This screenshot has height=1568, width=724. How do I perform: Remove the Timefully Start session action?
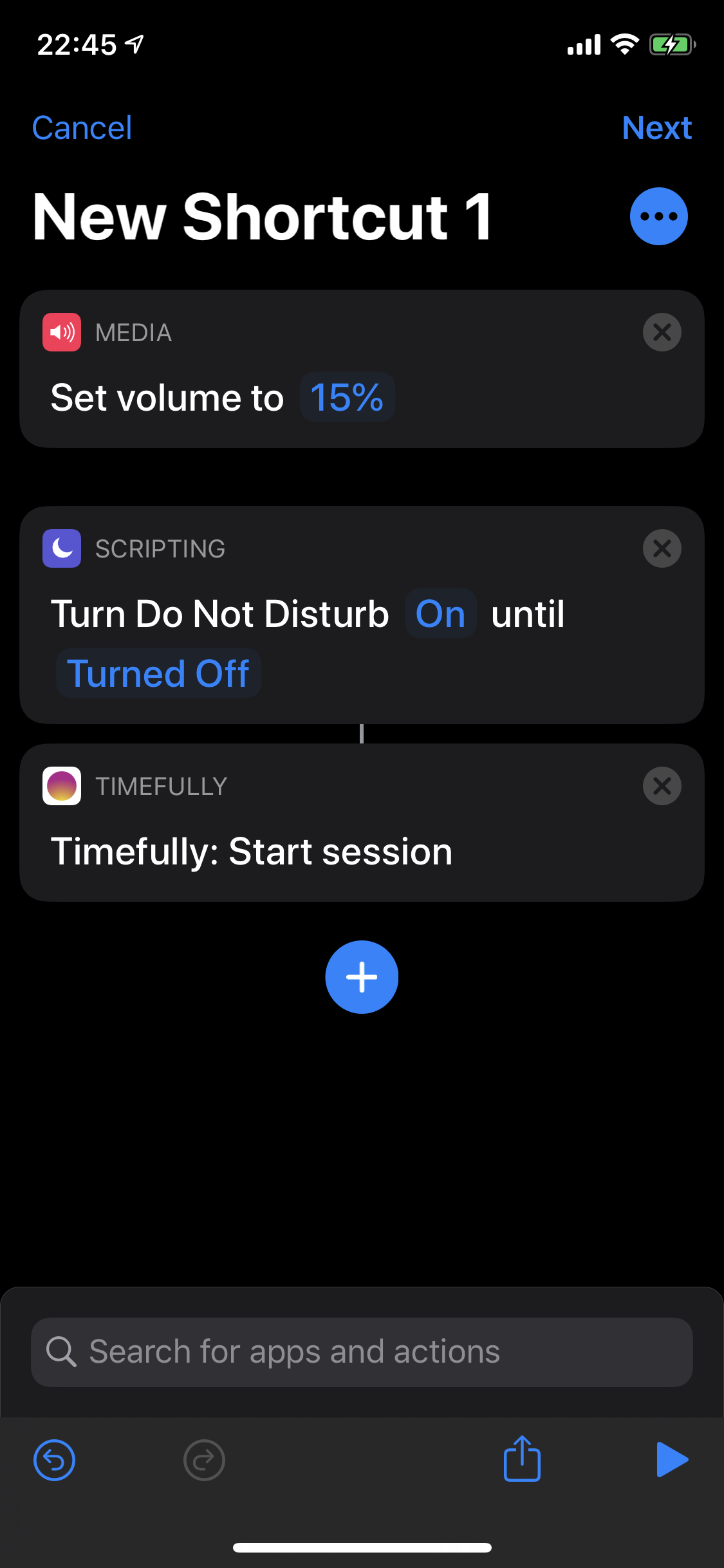click(x=662, y=786)
